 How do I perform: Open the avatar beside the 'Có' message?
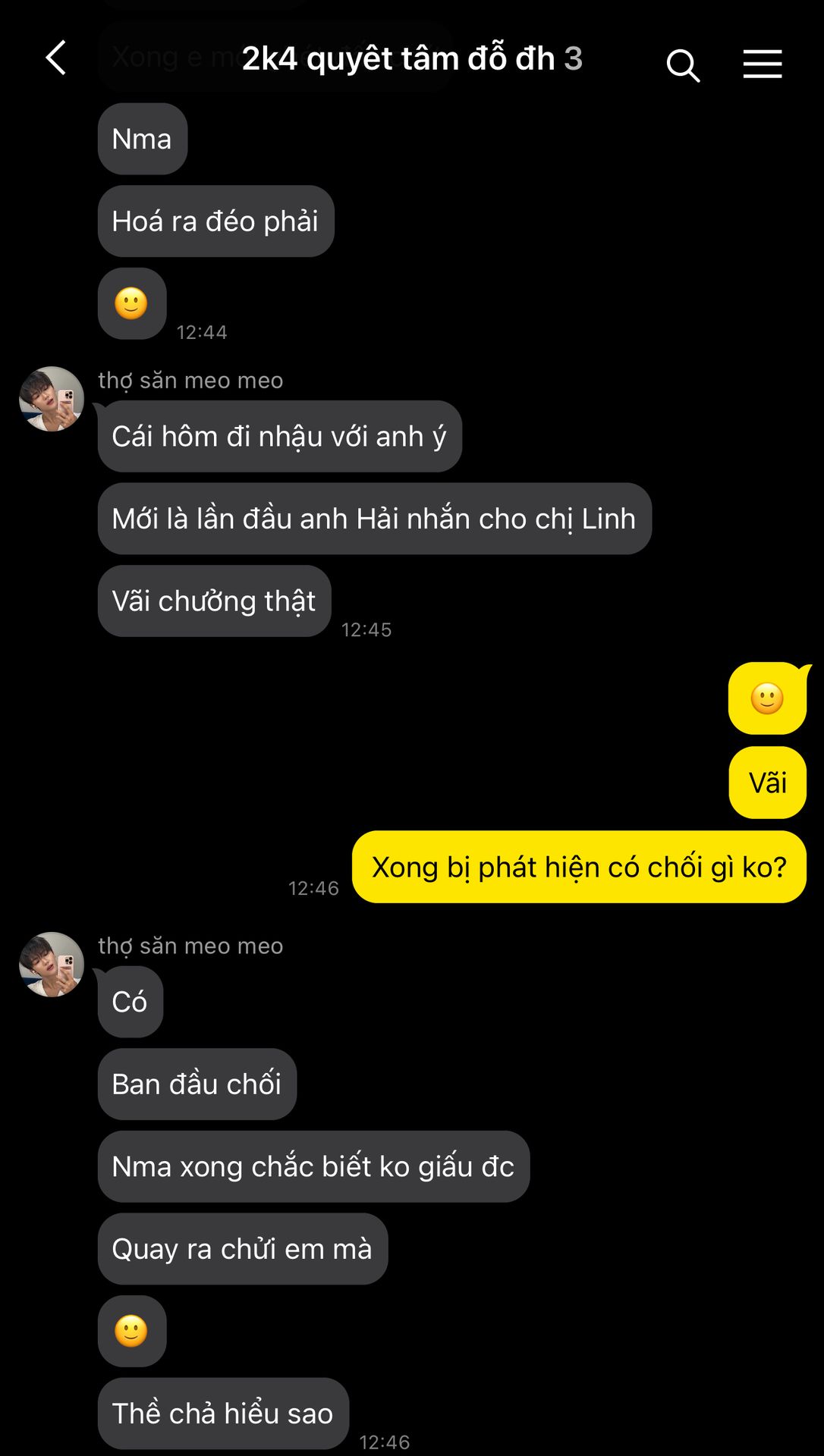pos(52,965)
